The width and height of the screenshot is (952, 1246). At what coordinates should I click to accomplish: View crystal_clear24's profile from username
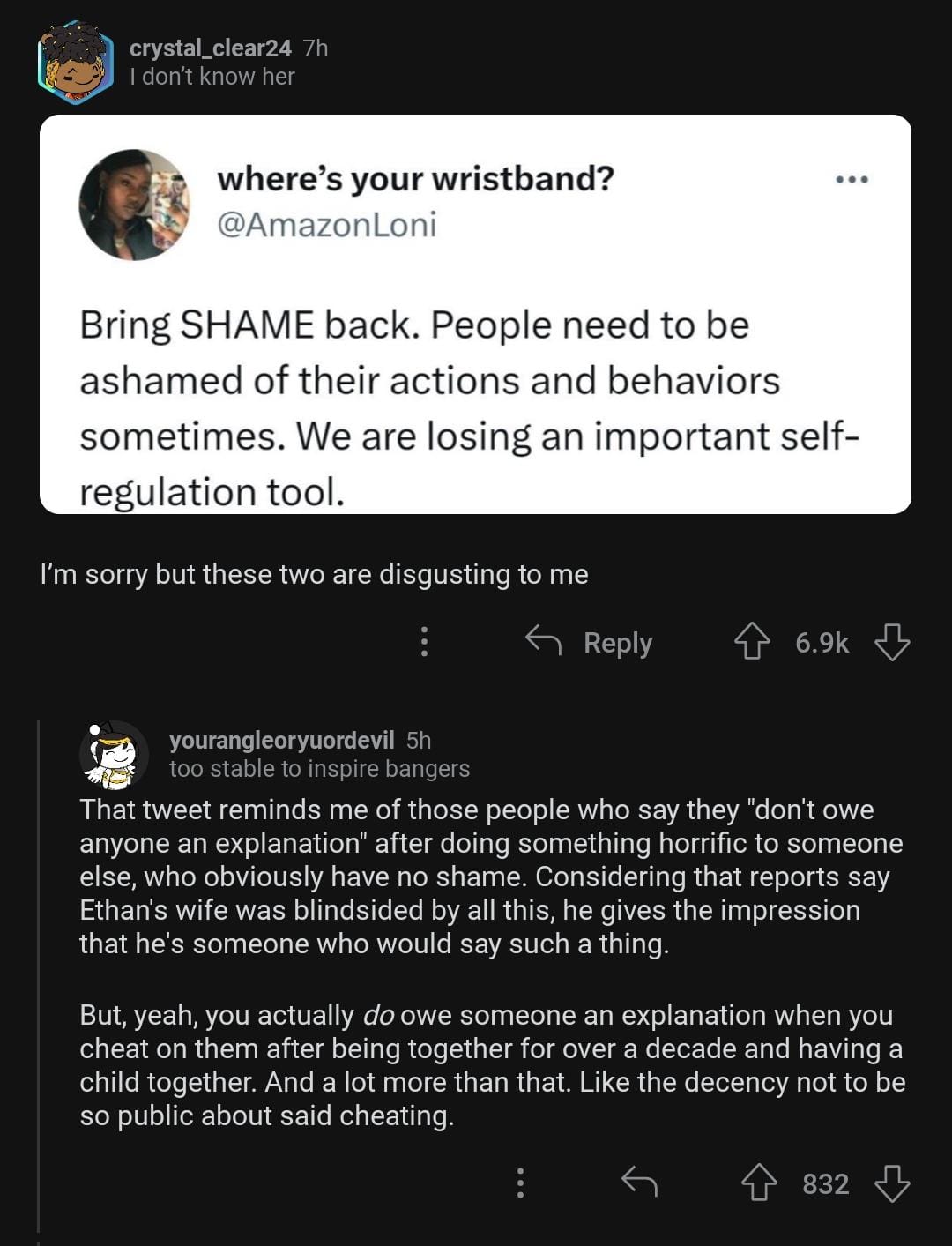tap(210, 48)
